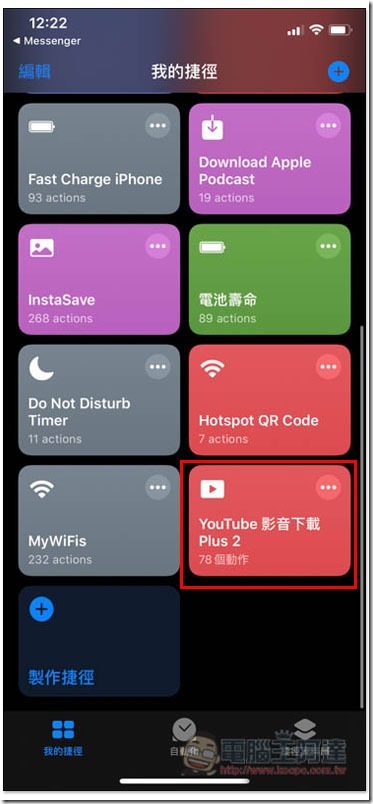
Task: Run the 電池壽命 shortcut
Action: pyautogui.click(x=270, y=279)
